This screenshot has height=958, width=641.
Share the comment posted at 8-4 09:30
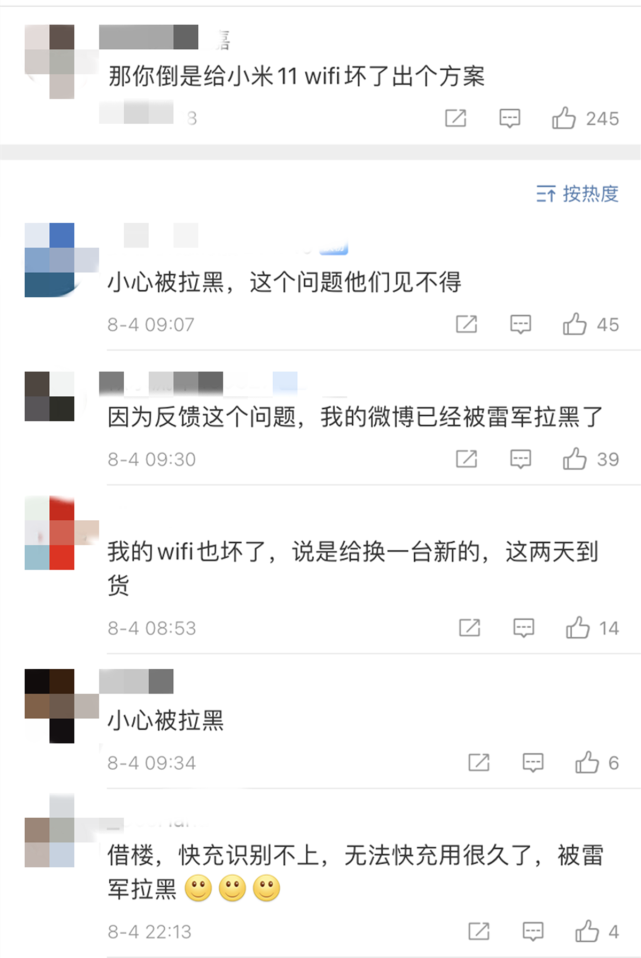coord(467,459)
